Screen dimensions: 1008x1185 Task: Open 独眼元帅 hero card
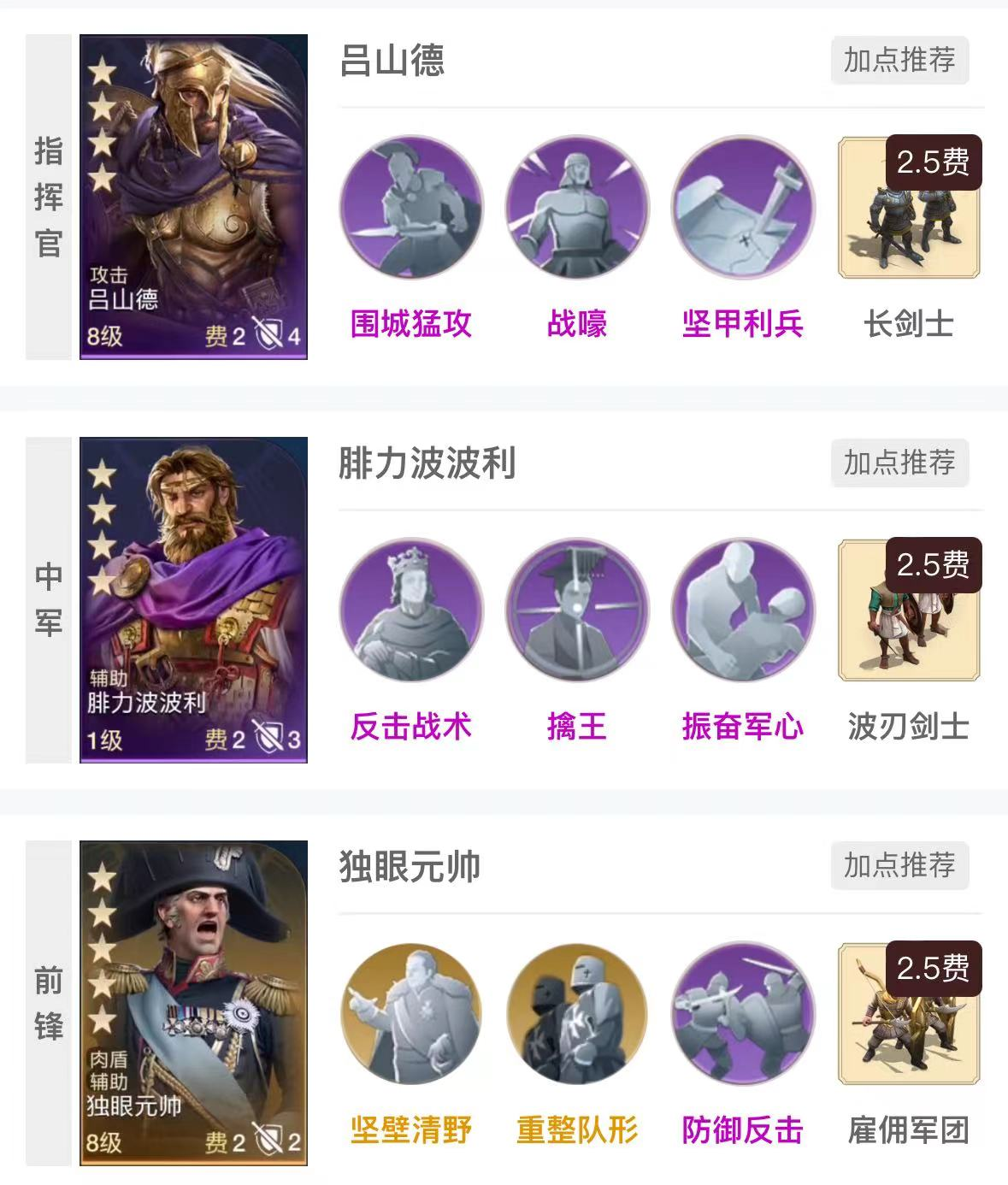(193, 1003)
